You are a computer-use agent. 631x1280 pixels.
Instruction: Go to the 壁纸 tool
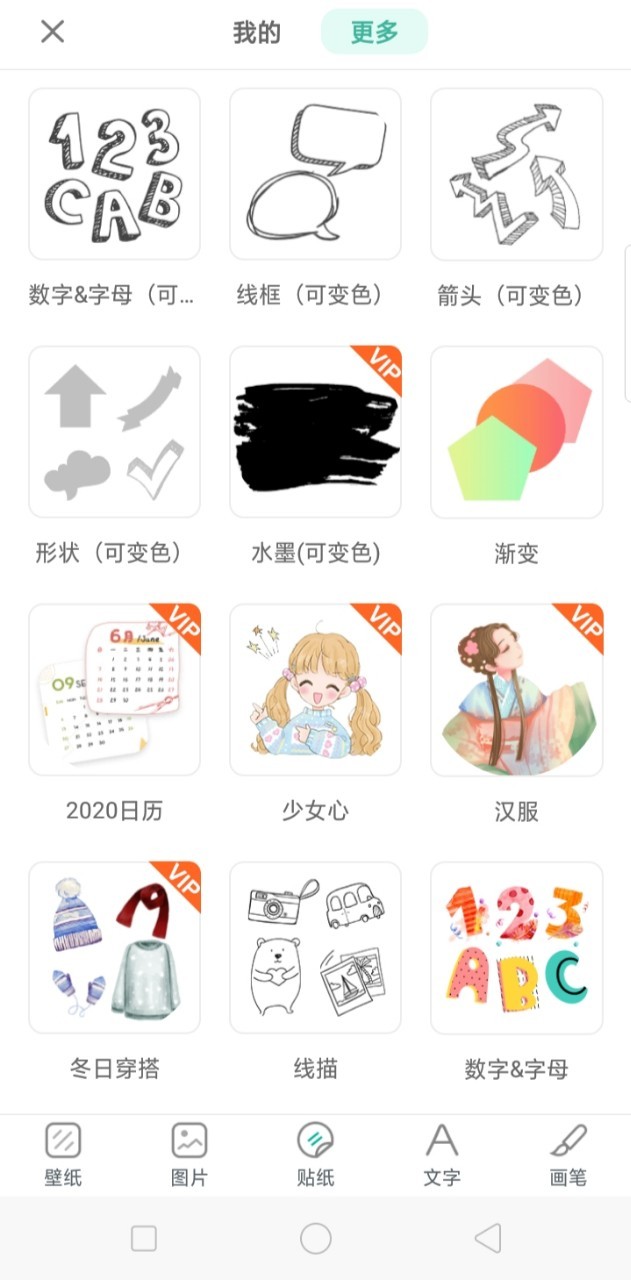pos(63,1154)
